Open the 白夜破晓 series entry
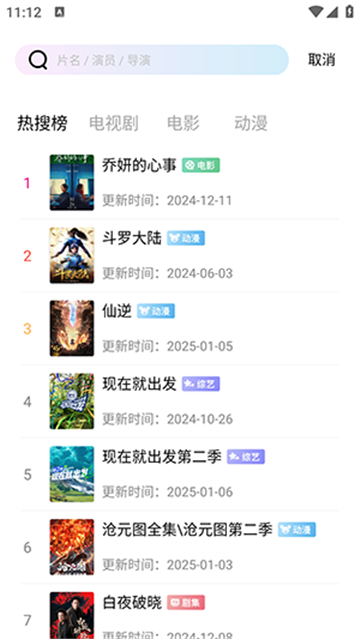360x639 pixels. 180,612
